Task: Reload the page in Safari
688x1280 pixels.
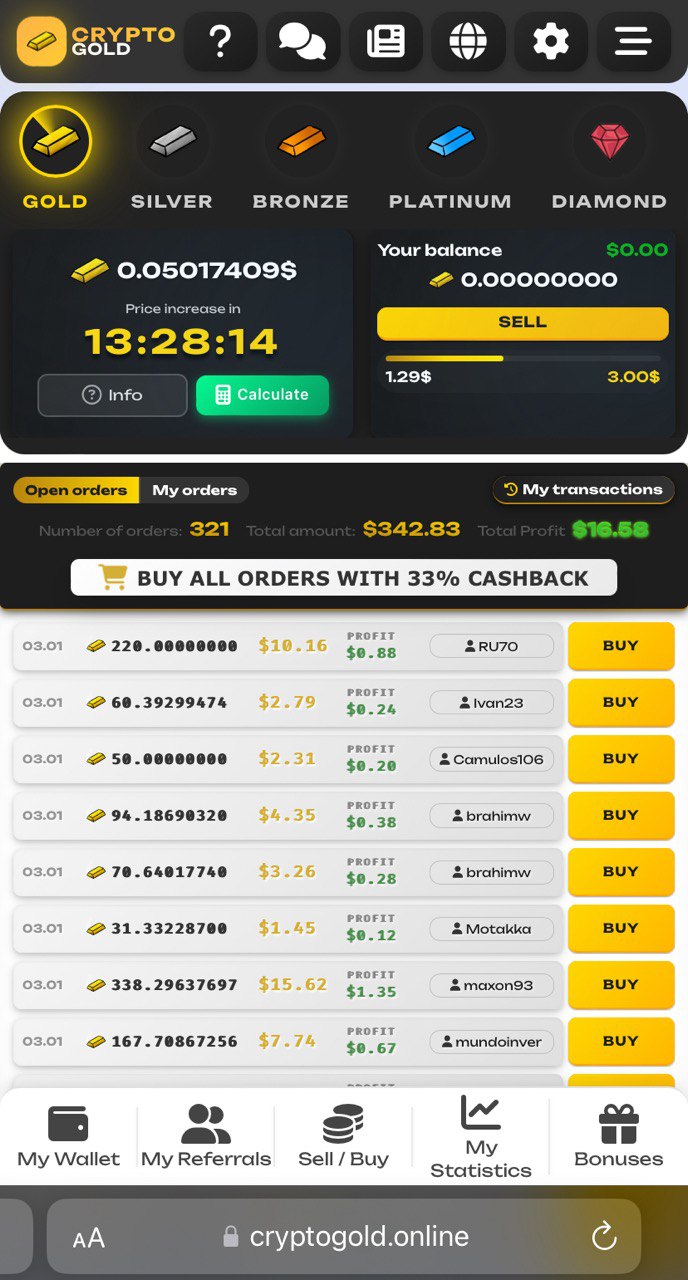Action: pyautogui.click(x=604, y=1237)
